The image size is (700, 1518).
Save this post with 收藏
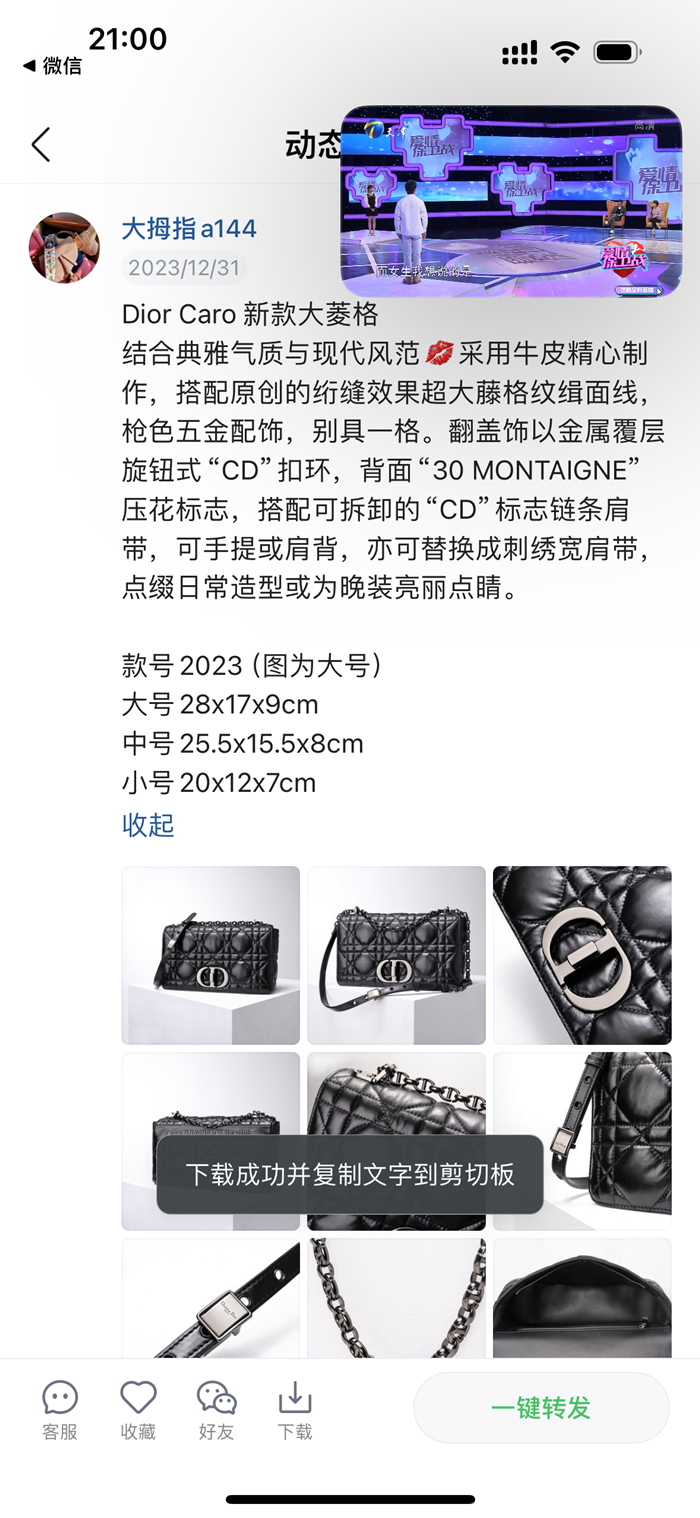pos(138,1411)
